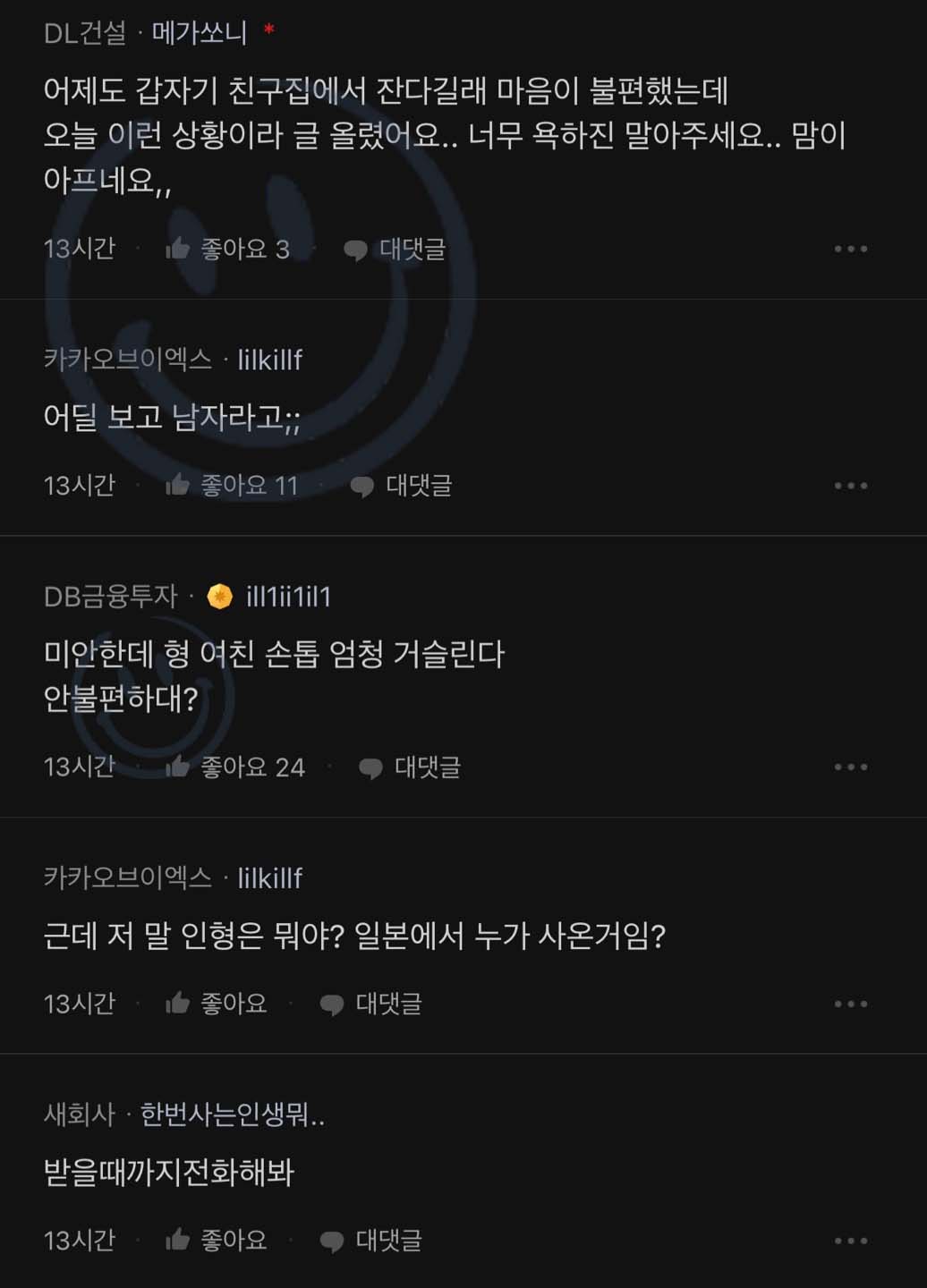Tap 대댓글 under '받을때까지전화해봐'
The image size is (927, 1288).
(x=370, y=1241)
